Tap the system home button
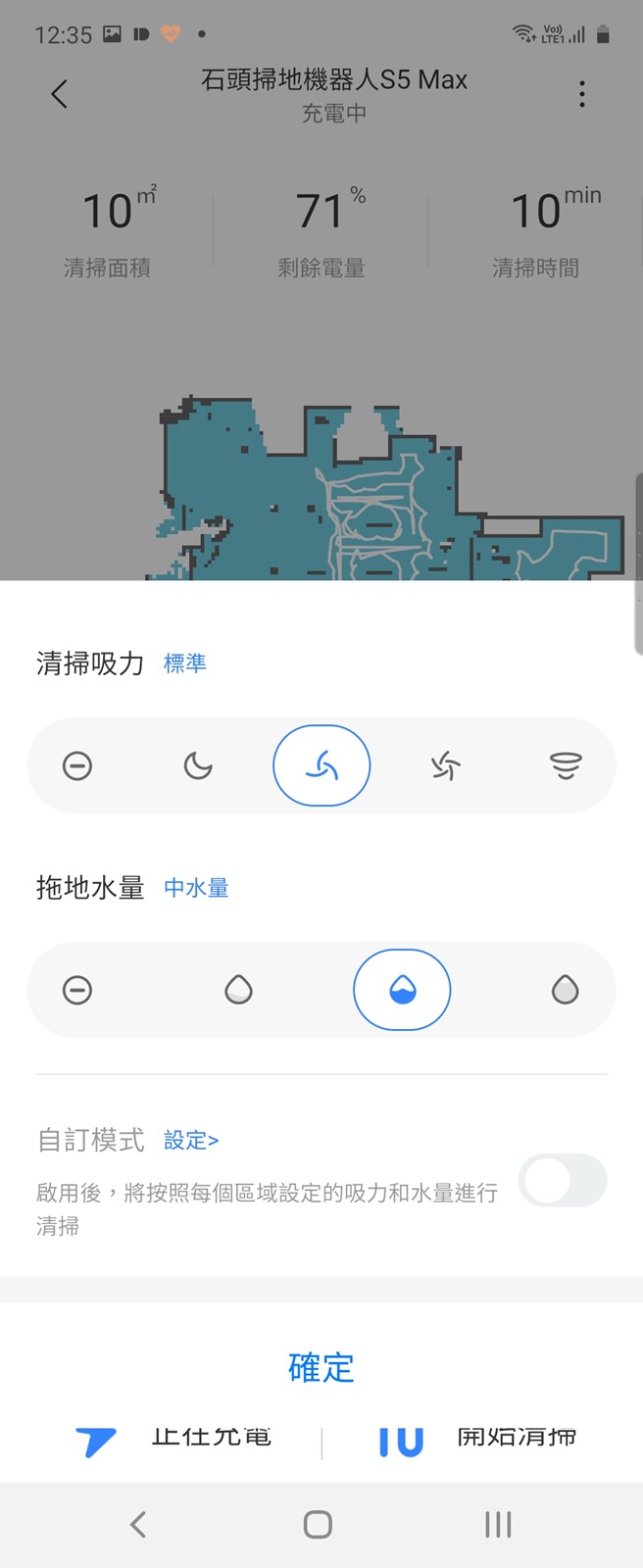The image size is (643, 1568). click(x=318, y=1524)
